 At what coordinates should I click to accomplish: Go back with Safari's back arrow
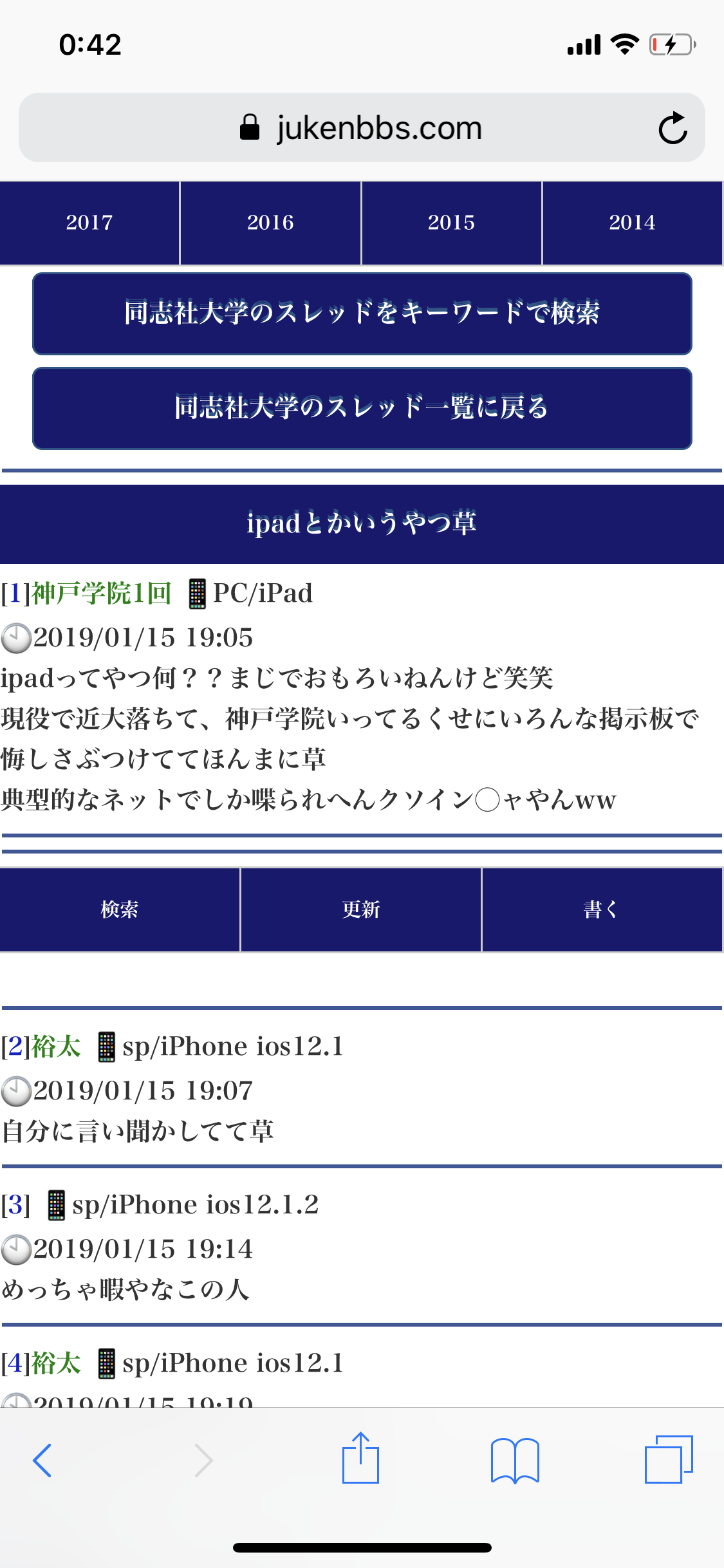42,1460
